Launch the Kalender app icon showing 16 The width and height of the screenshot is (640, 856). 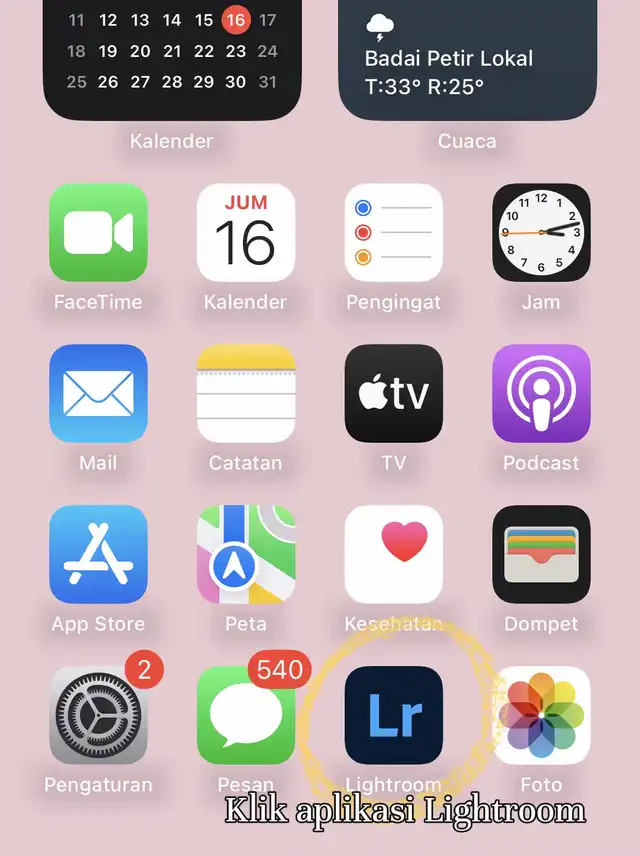[246, 233]
